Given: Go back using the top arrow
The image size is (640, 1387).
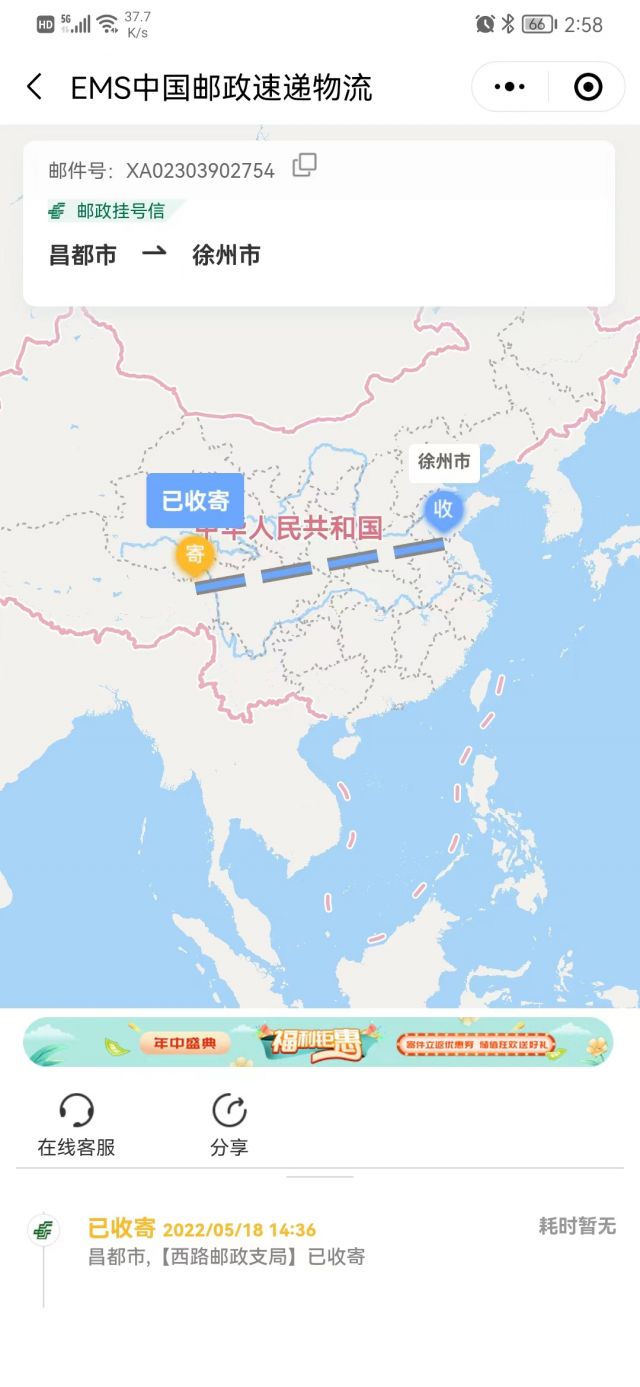Looking at the screenshot, I should [34, 88].
